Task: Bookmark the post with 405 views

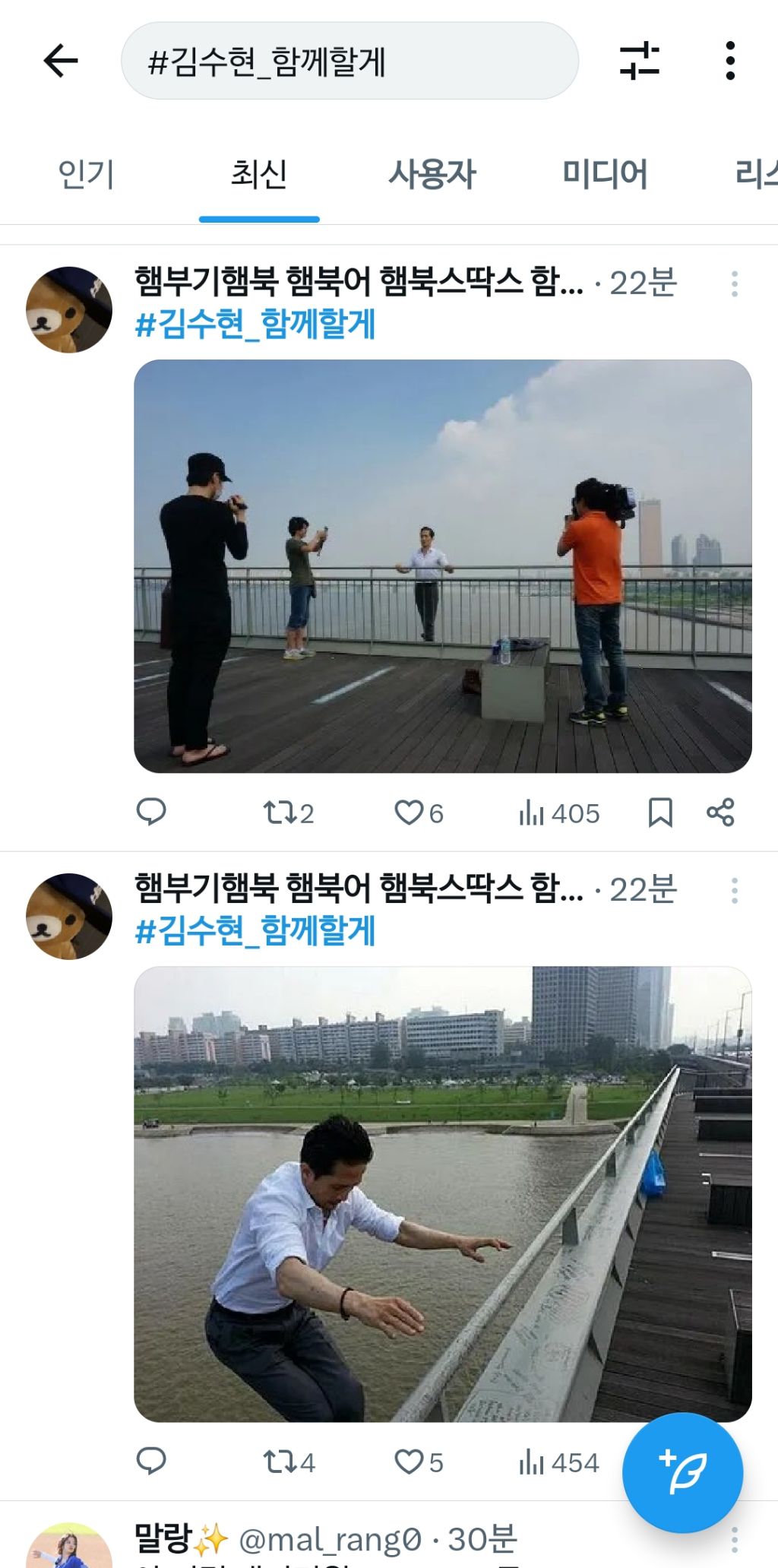Action: tap(660, 813)
